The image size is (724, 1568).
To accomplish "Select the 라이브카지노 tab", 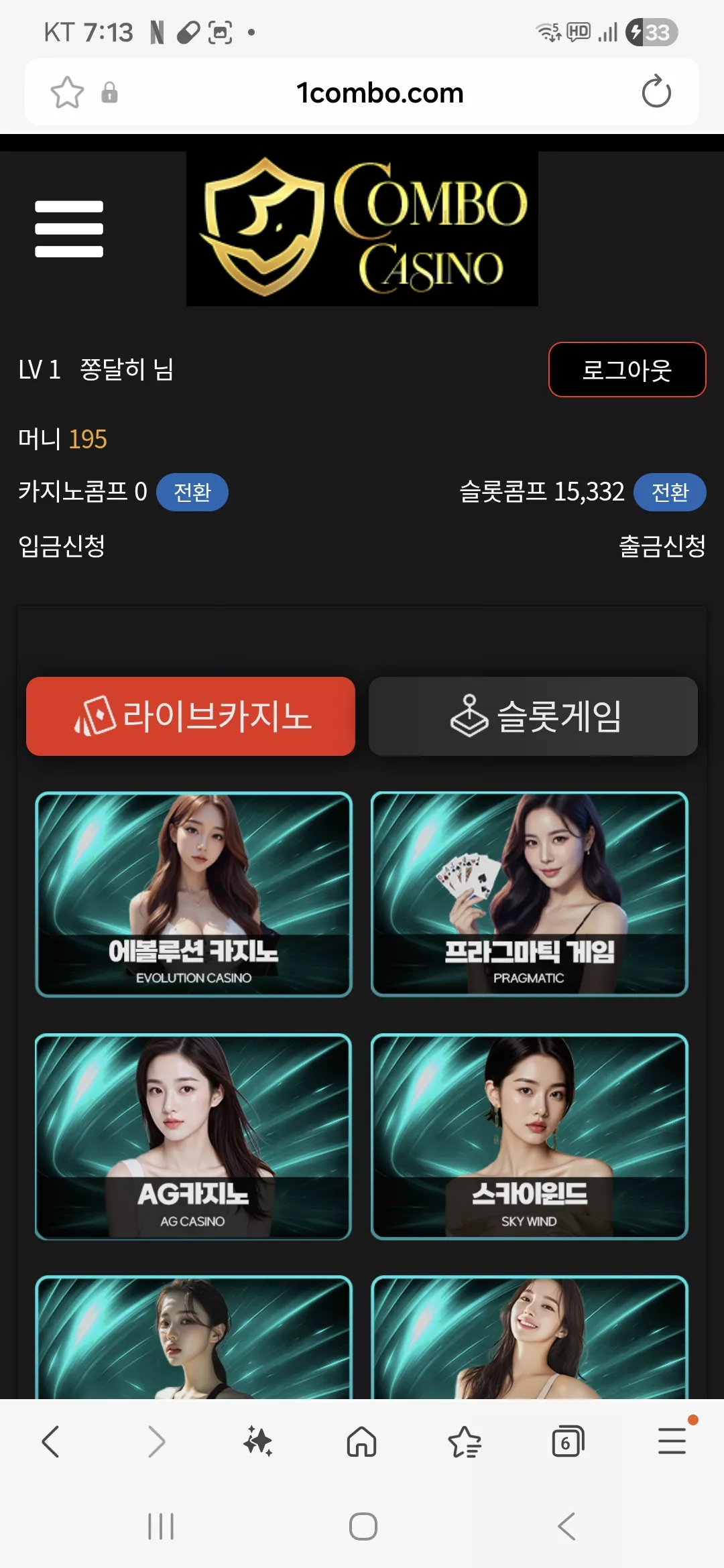I will (190, 716).
